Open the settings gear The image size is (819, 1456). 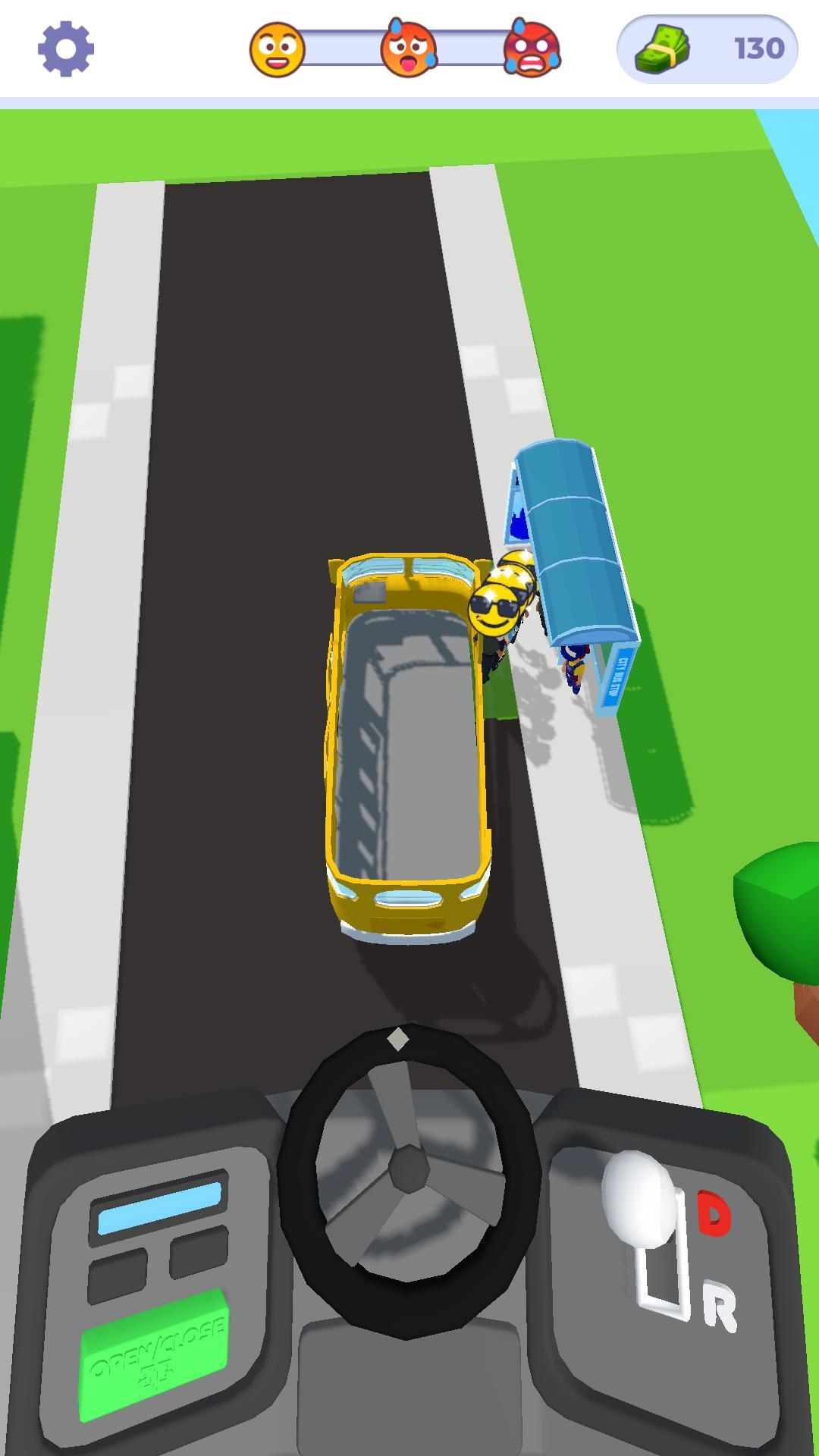pyautogui.click(x=66, y=49)
